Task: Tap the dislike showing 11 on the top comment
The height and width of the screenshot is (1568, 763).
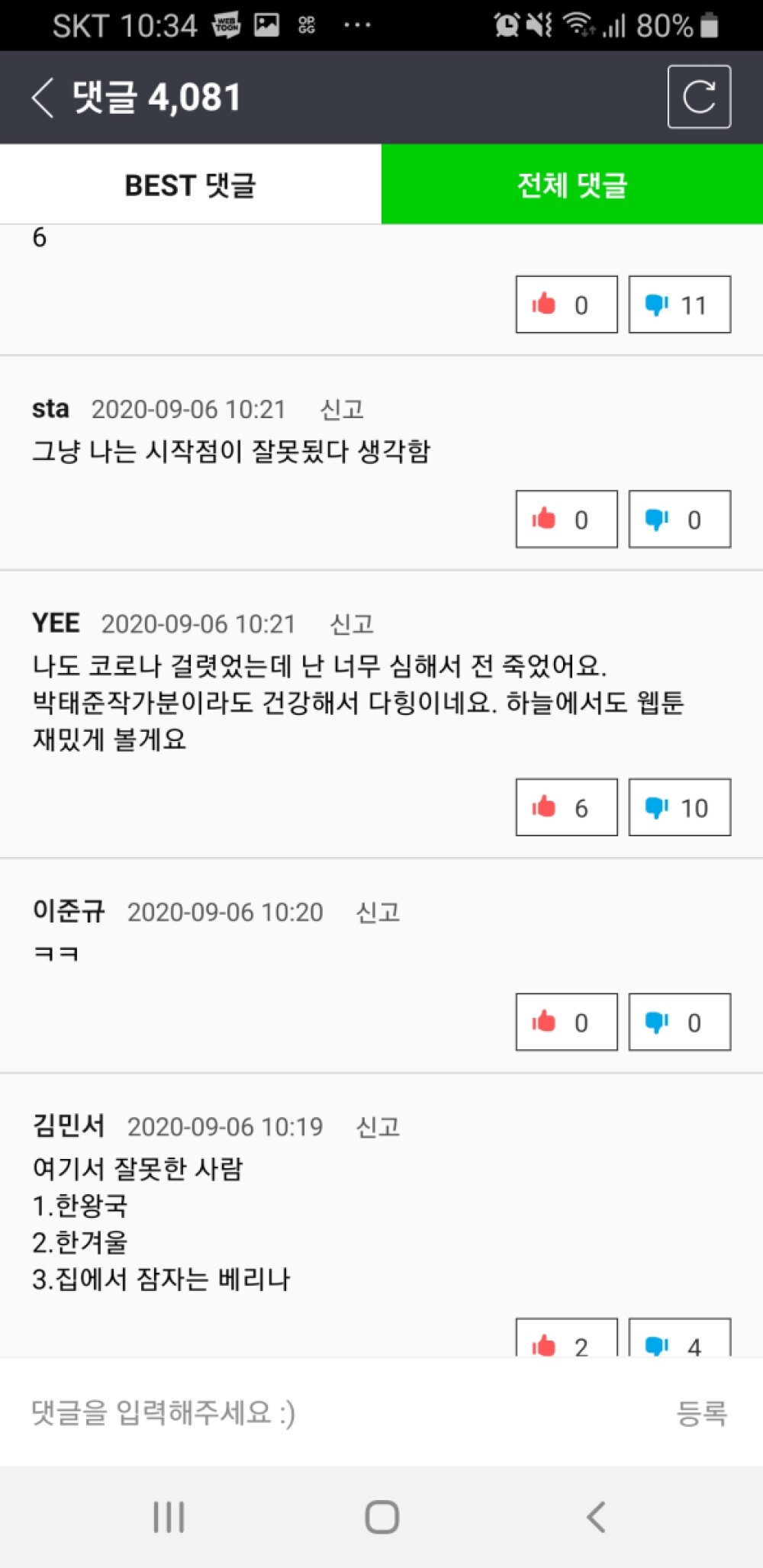Action: (678, 304)
